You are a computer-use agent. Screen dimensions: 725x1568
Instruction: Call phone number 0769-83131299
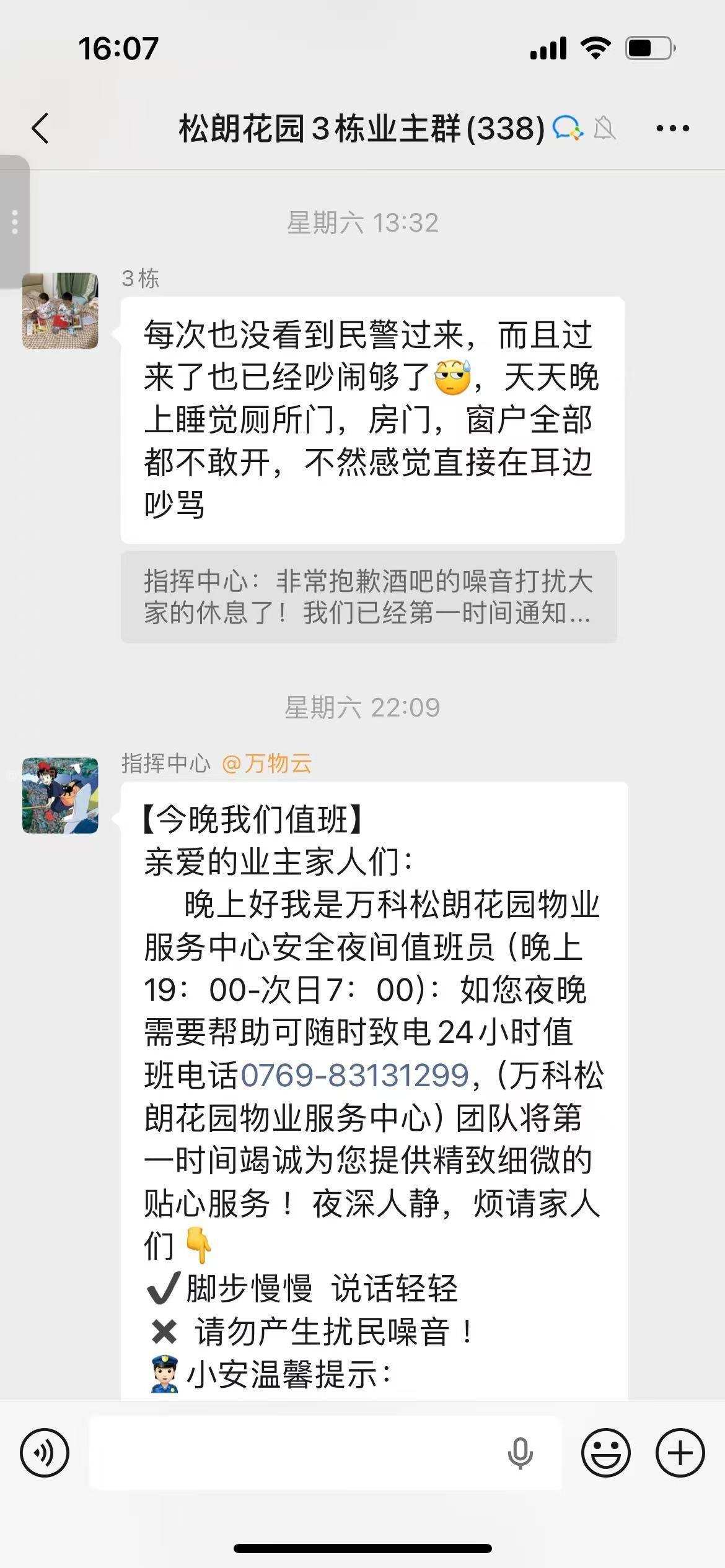[354, 1075]
